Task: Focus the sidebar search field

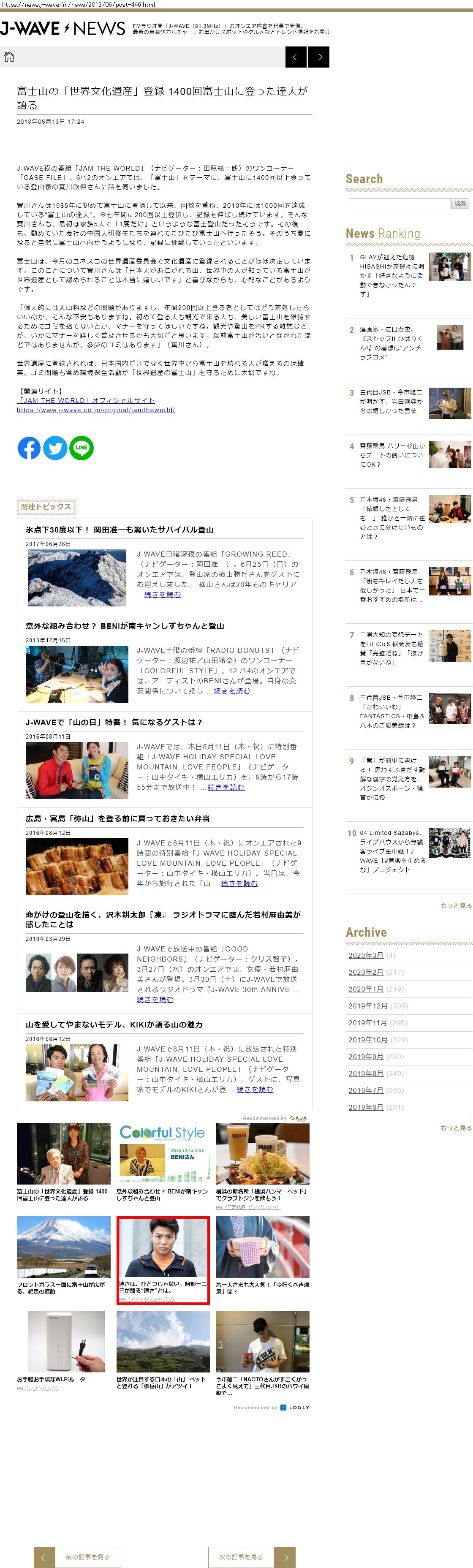Action: point(399,203)
